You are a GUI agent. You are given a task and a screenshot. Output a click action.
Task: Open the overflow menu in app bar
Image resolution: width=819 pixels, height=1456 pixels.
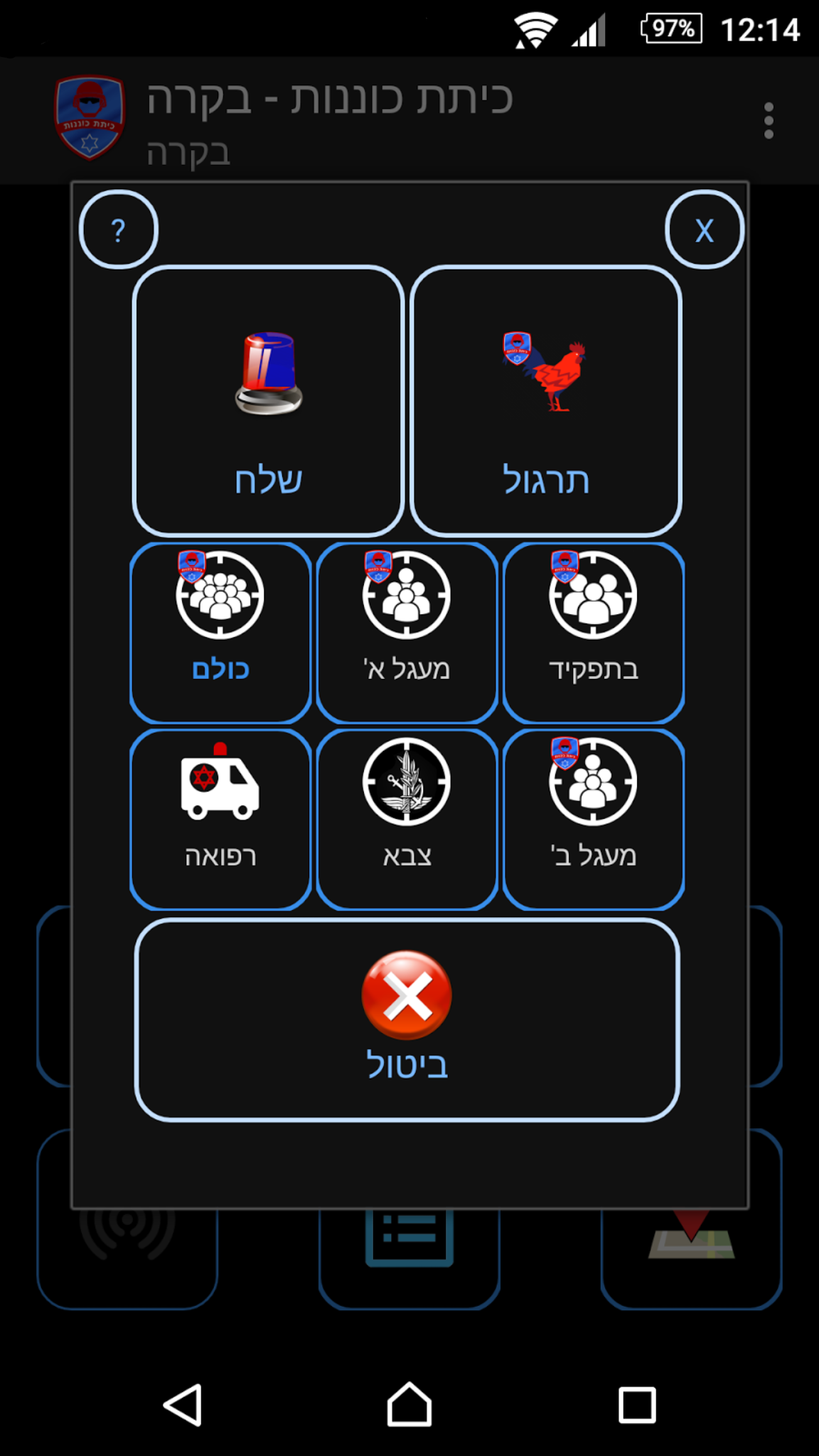pos(768,121)
